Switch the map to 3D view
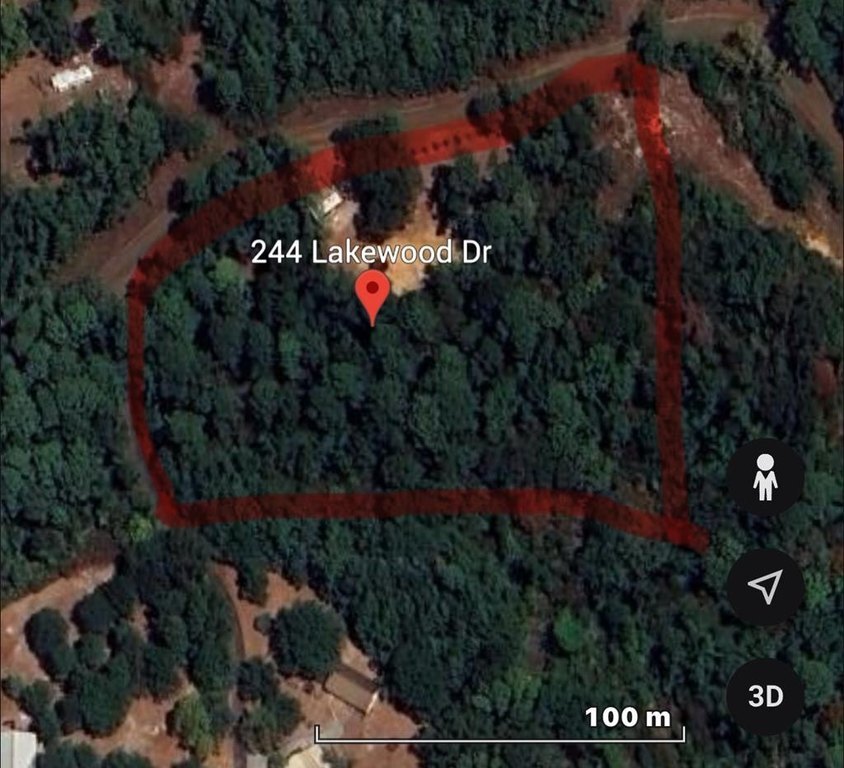The width and height of the screenshot is (844, 768). tap(765, 697)
